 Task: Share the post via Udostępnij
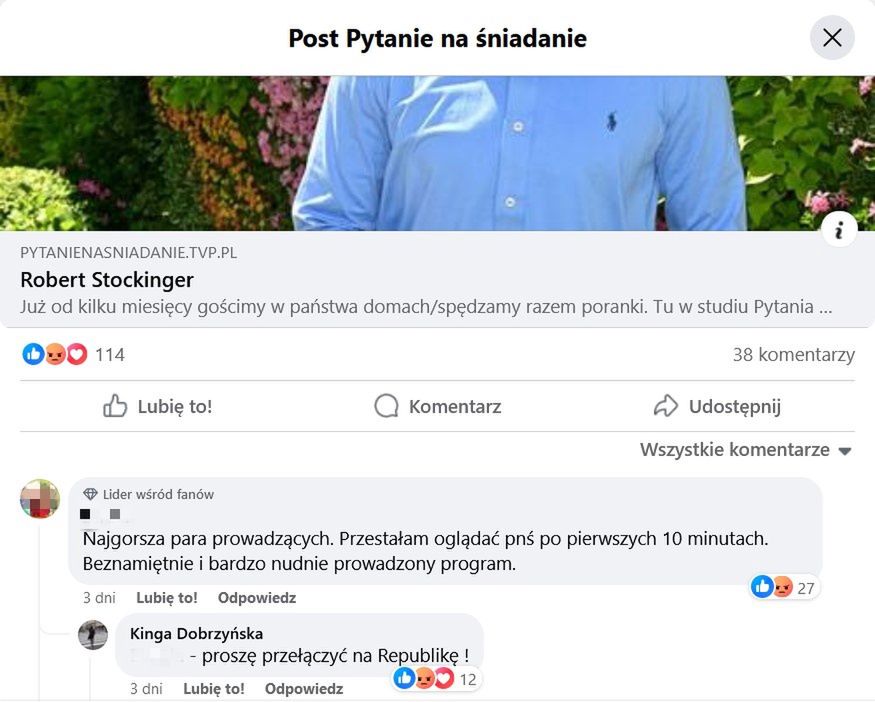pyautogui.click(x=716, y=406)
